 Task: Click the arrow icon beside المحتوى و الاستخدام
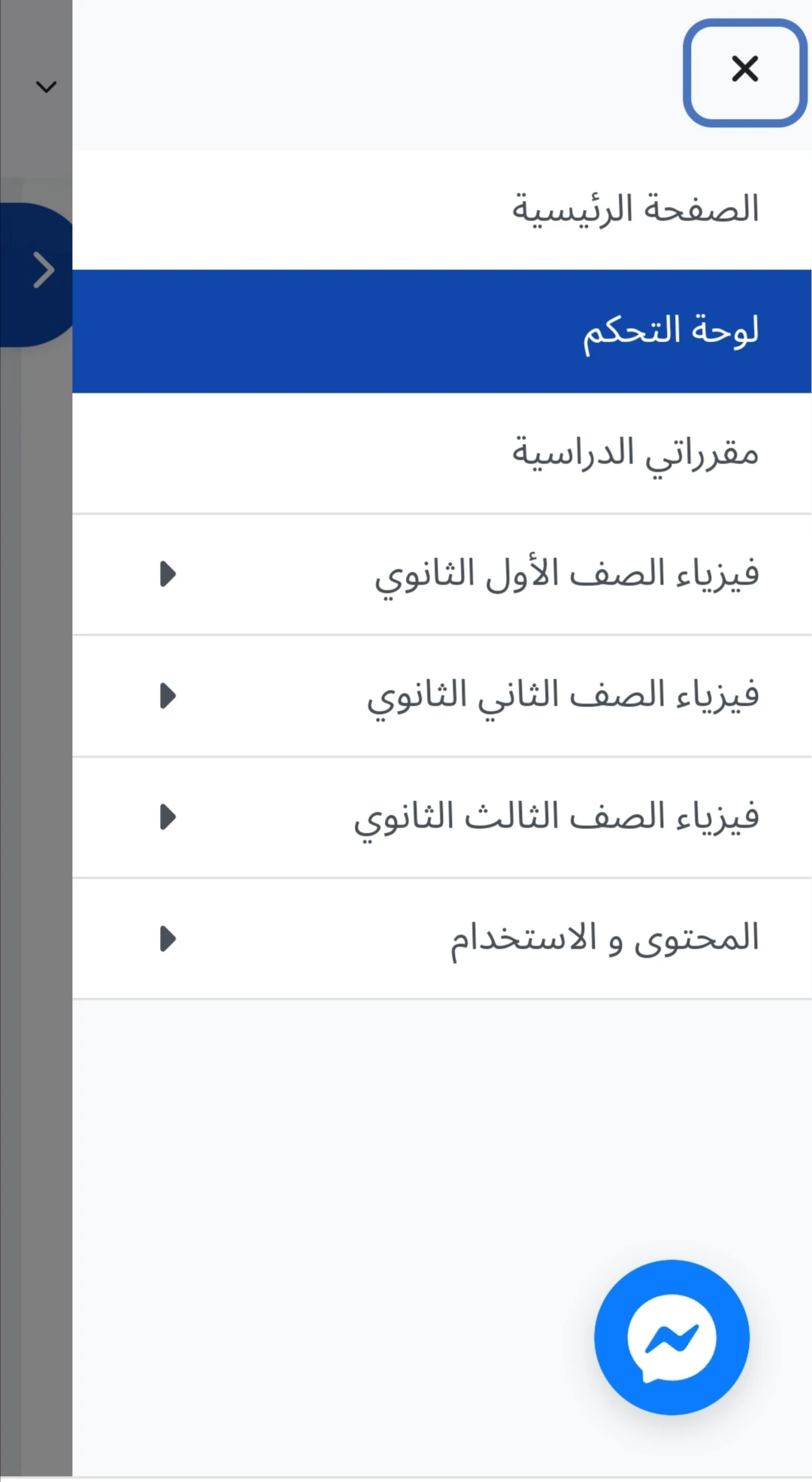(167, 938)
